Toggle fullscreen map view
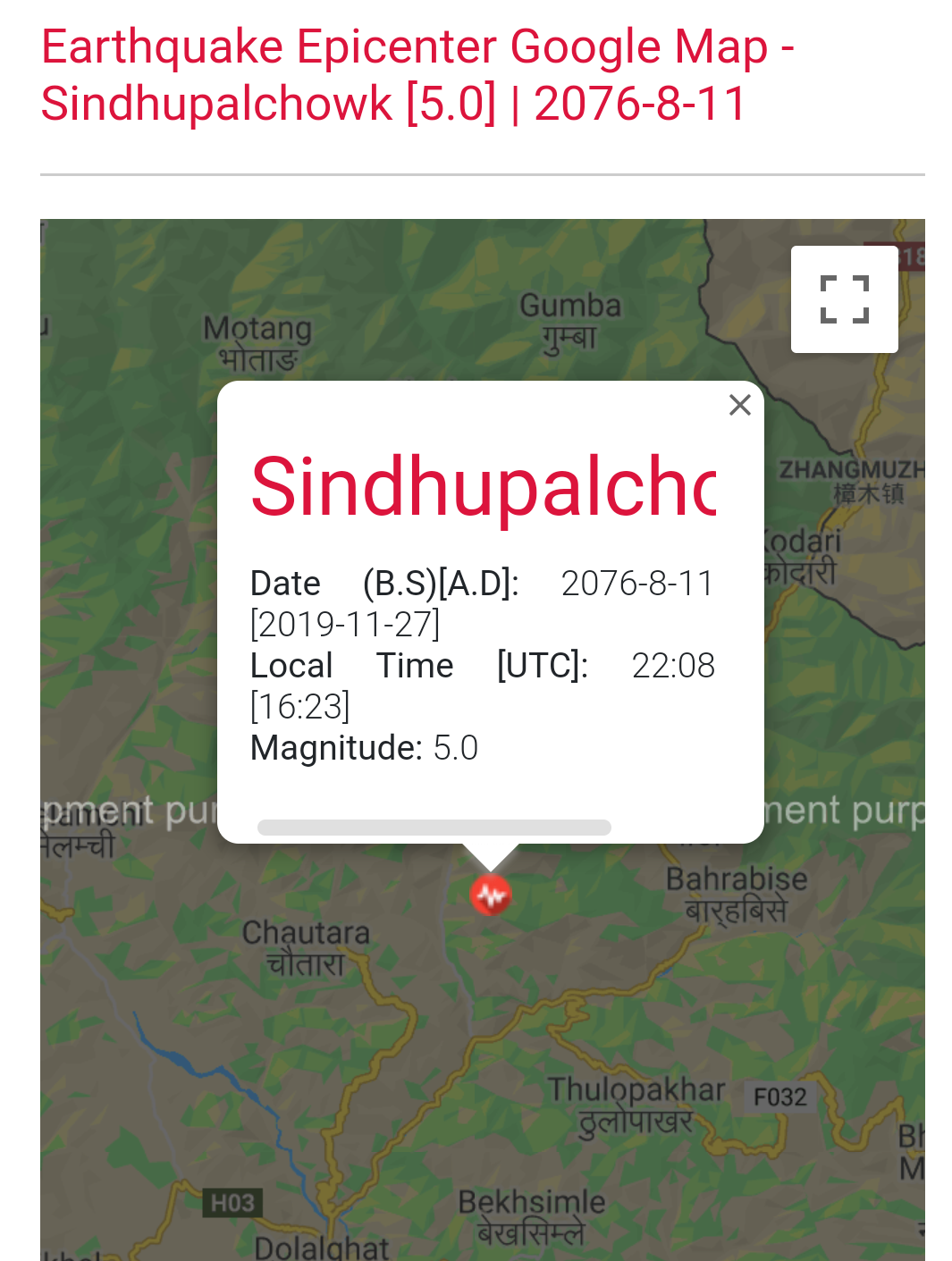Screen dimensions: 952x1261 [x=844, y=299]
